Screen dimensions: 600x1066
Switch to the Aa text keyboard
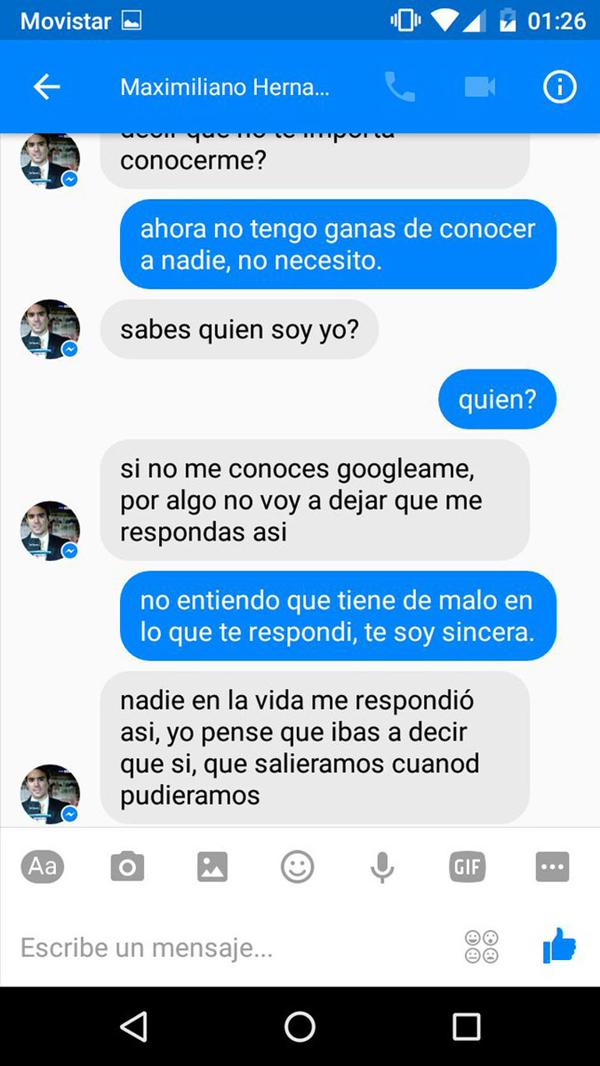coord(42,866)
